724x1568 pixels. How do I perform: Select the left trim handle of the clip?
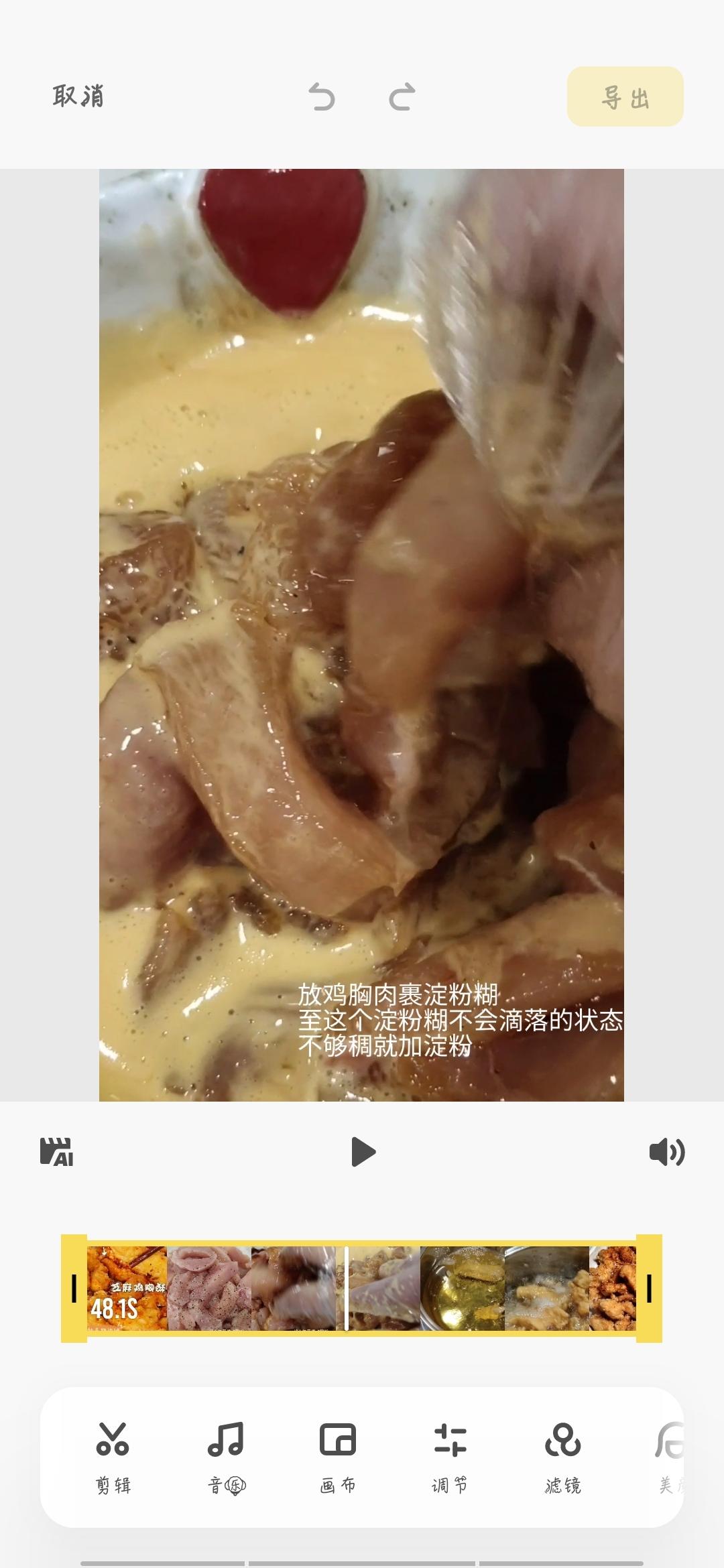(74, 1289)
